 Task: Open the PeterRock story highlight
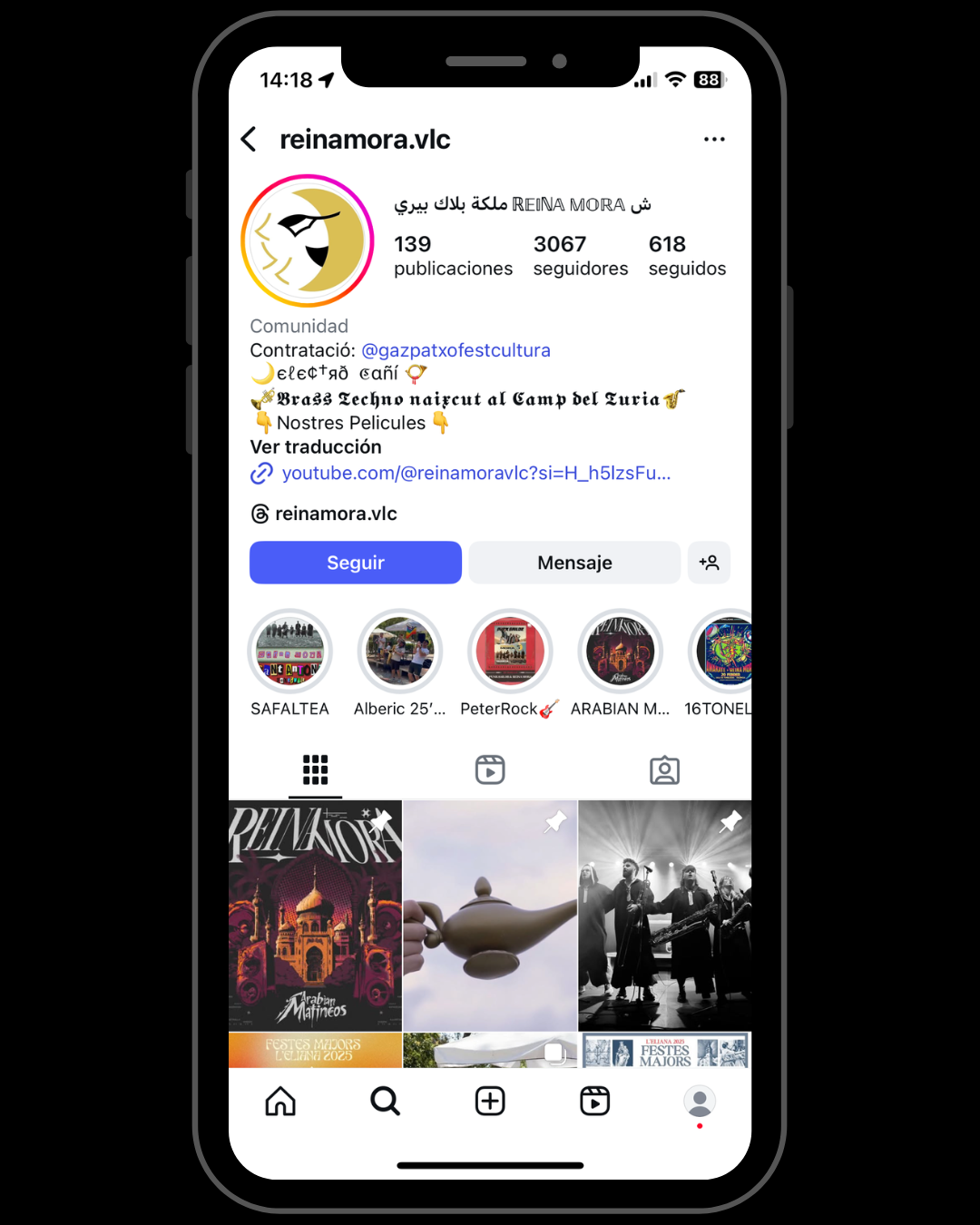[510, 652]
